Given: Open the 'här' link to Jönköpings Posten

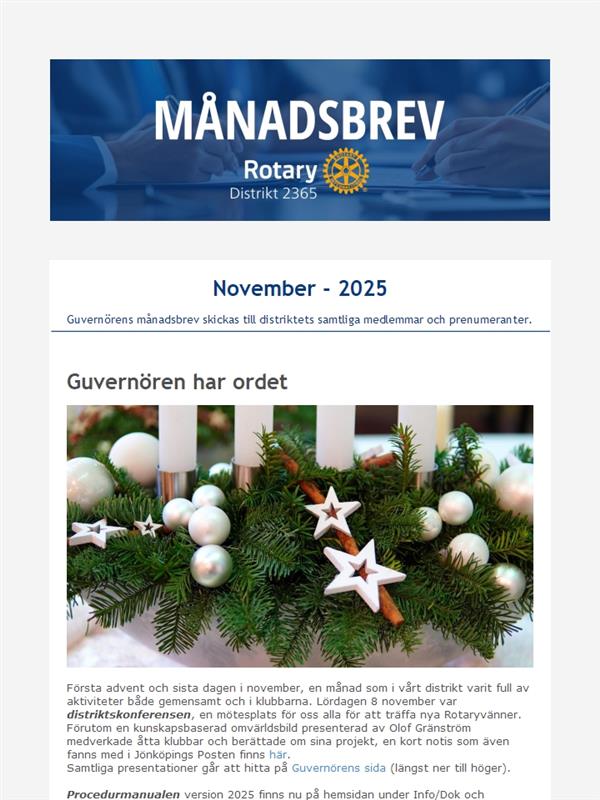Looking at the screenshot, I should pos(278,754).
